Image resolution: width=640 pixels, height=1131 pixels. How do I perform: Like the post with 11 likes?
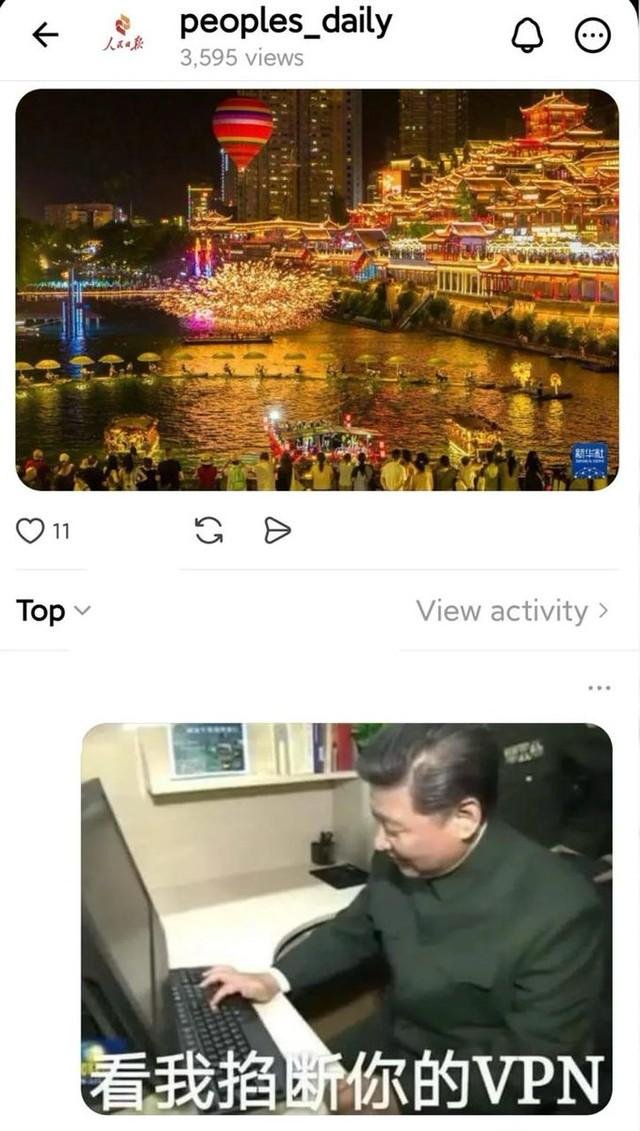(30, 531)
